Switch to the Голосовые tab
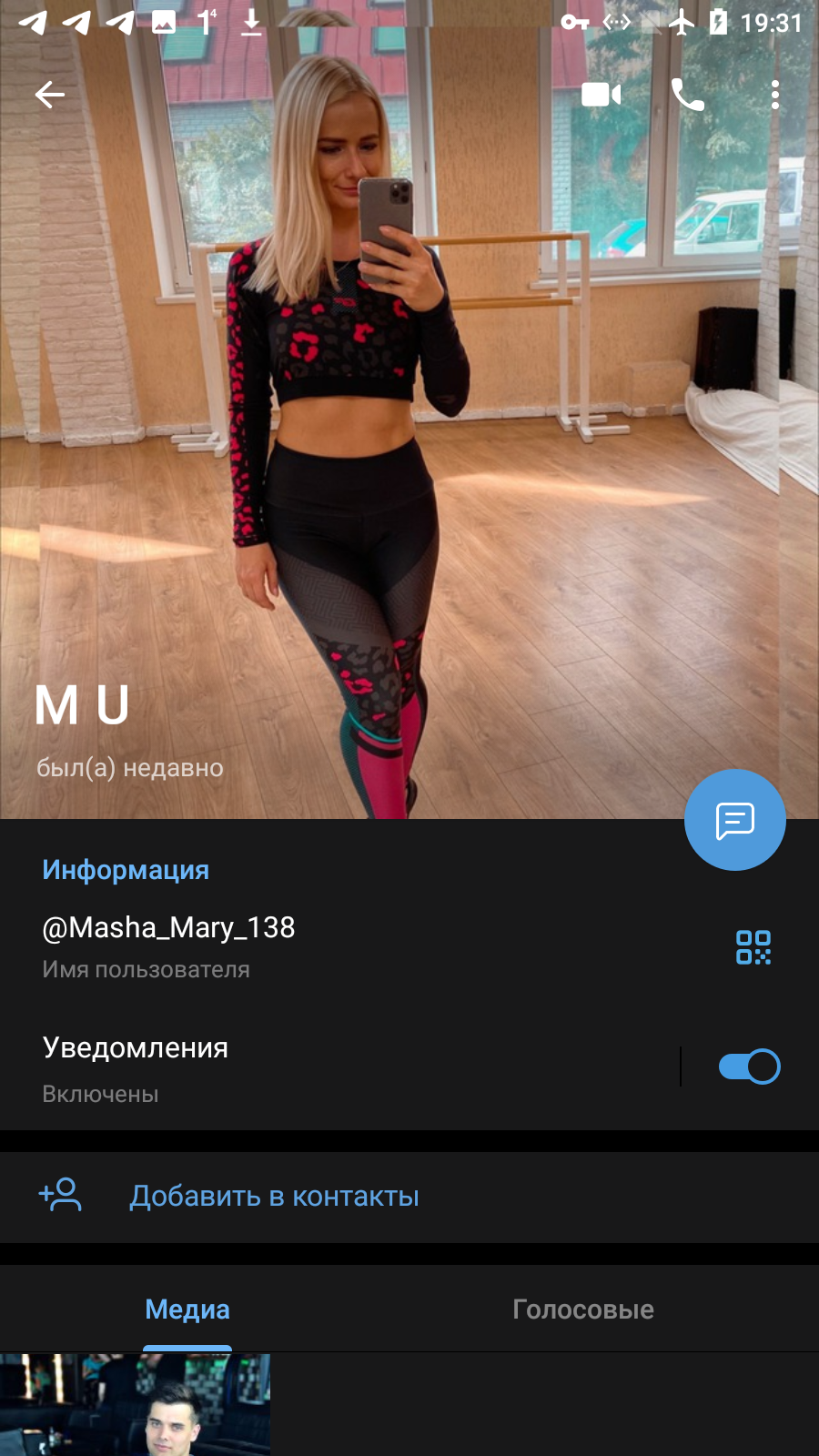The image size is (819, 1456). click(x=583, y=1309)
